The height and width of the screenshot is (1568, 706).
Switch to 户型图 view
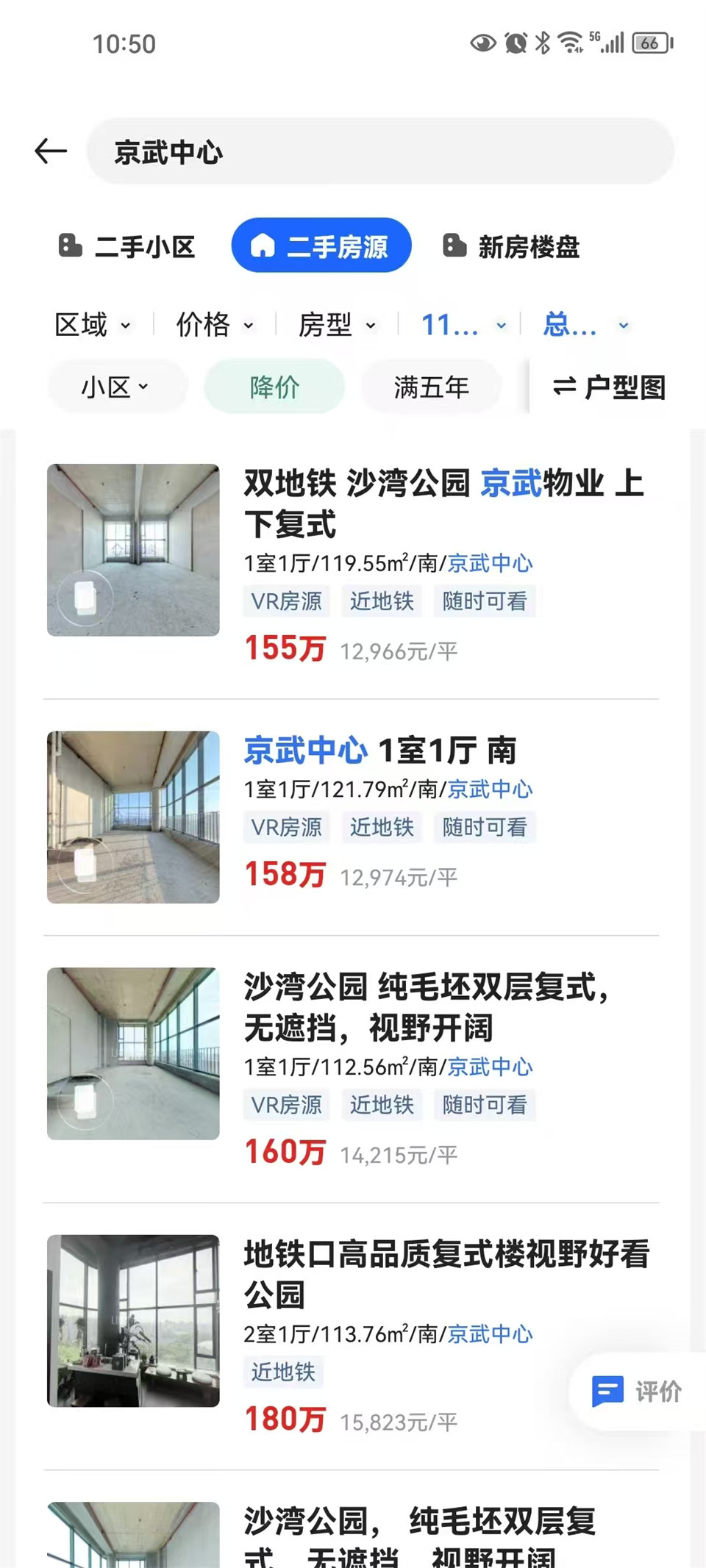point(609,387)
